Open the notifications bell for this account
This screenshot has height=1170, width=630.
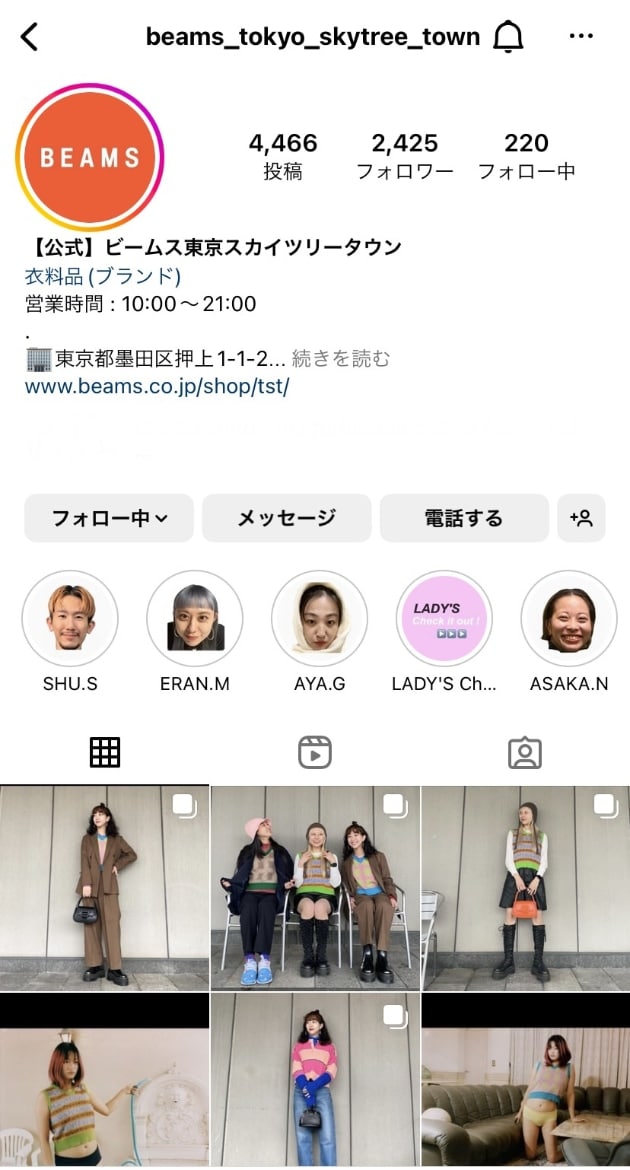pyautogui.click(x=509, y=38)
